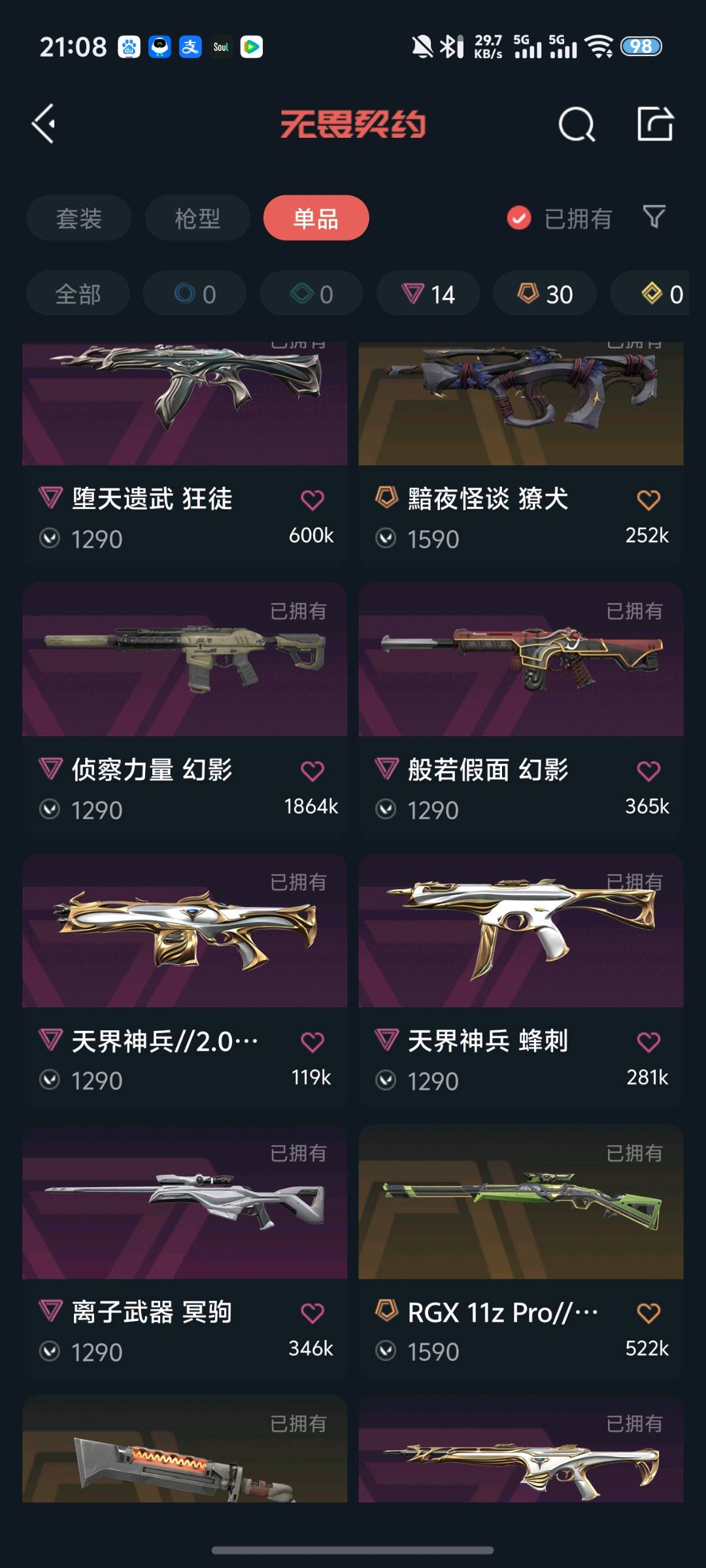Open the 离子武器 冥驹 skin card
Image resolution: width=706 pixels, height=1568 pixels.
coord(185,1252)
